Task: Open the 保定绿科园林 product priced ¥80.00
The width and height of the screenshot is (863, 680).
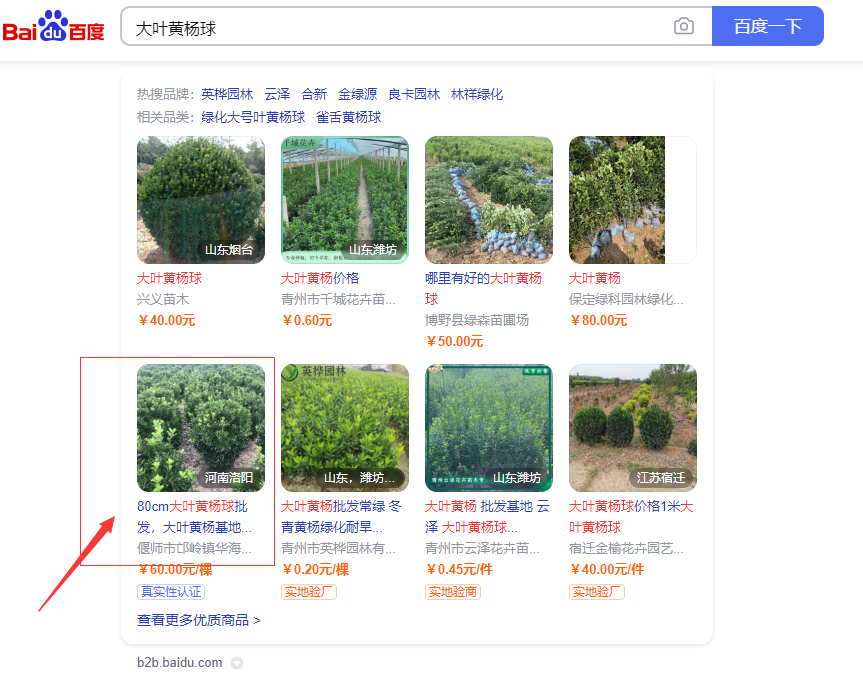Action: click(618, 200)
